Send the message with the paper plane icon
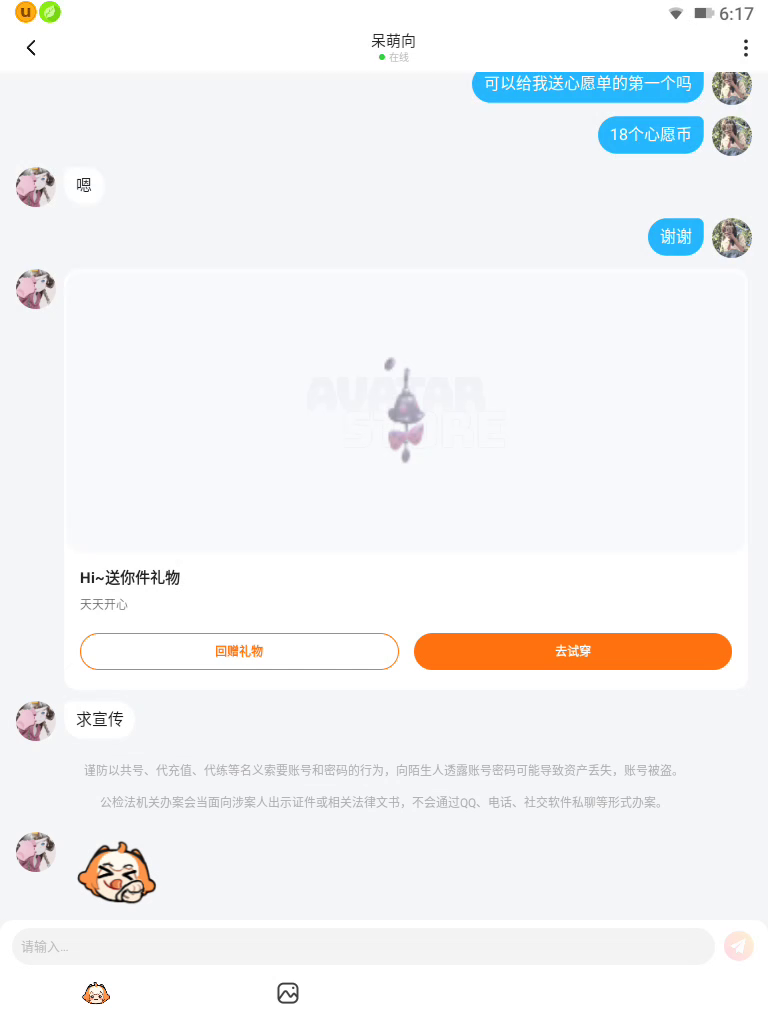768x1024 pixels. (x=738, y=946)
